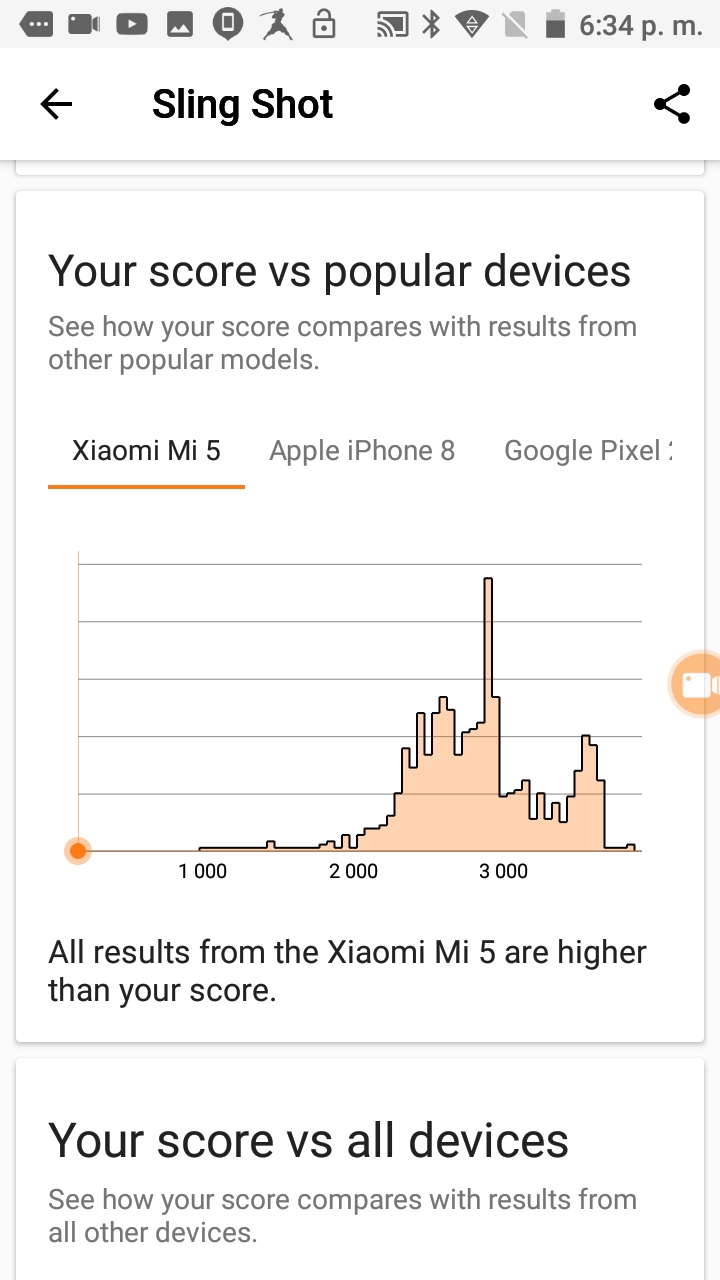
Task: Share the Sling Shot result
Action: (x=672, y=104)
